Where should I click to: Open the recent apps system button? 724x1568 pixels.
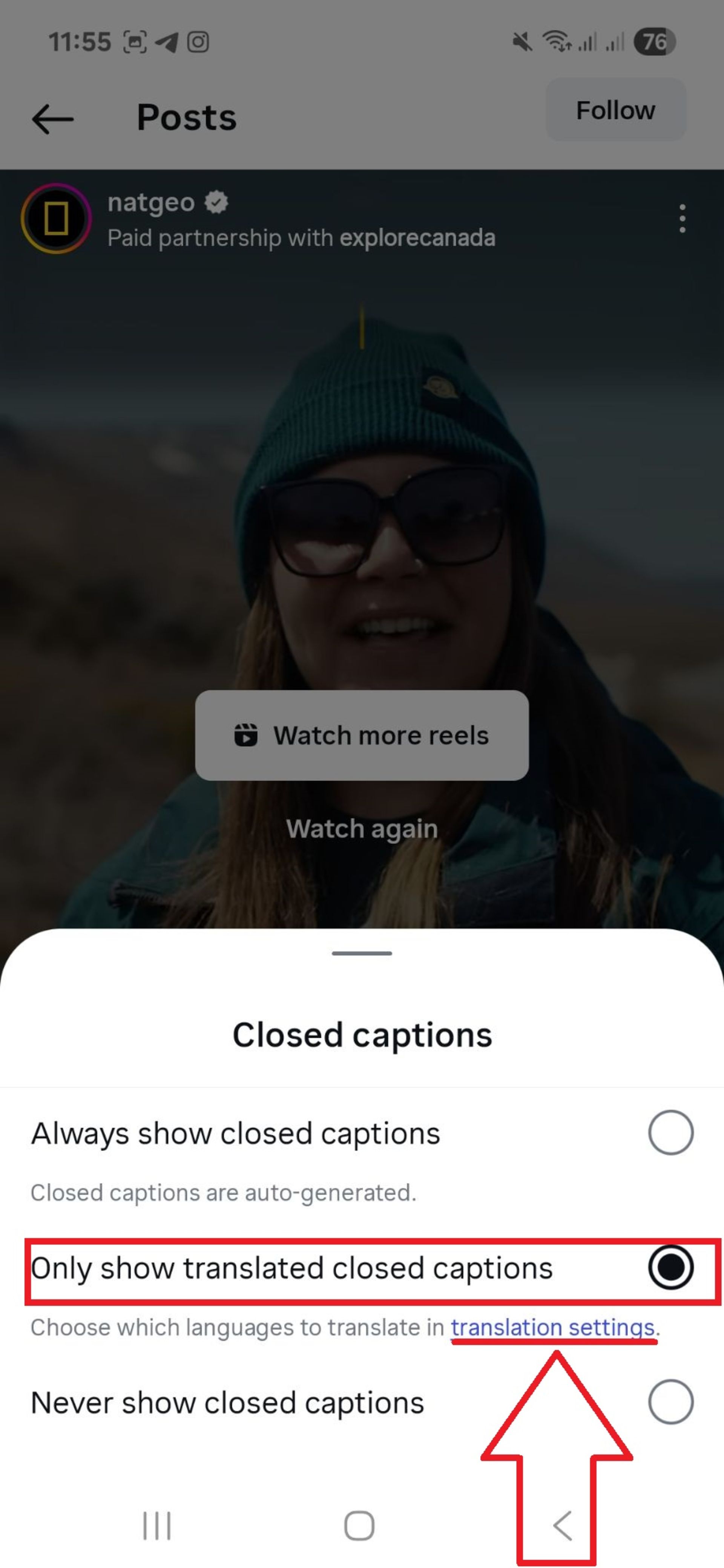(x=156, y=1525)
